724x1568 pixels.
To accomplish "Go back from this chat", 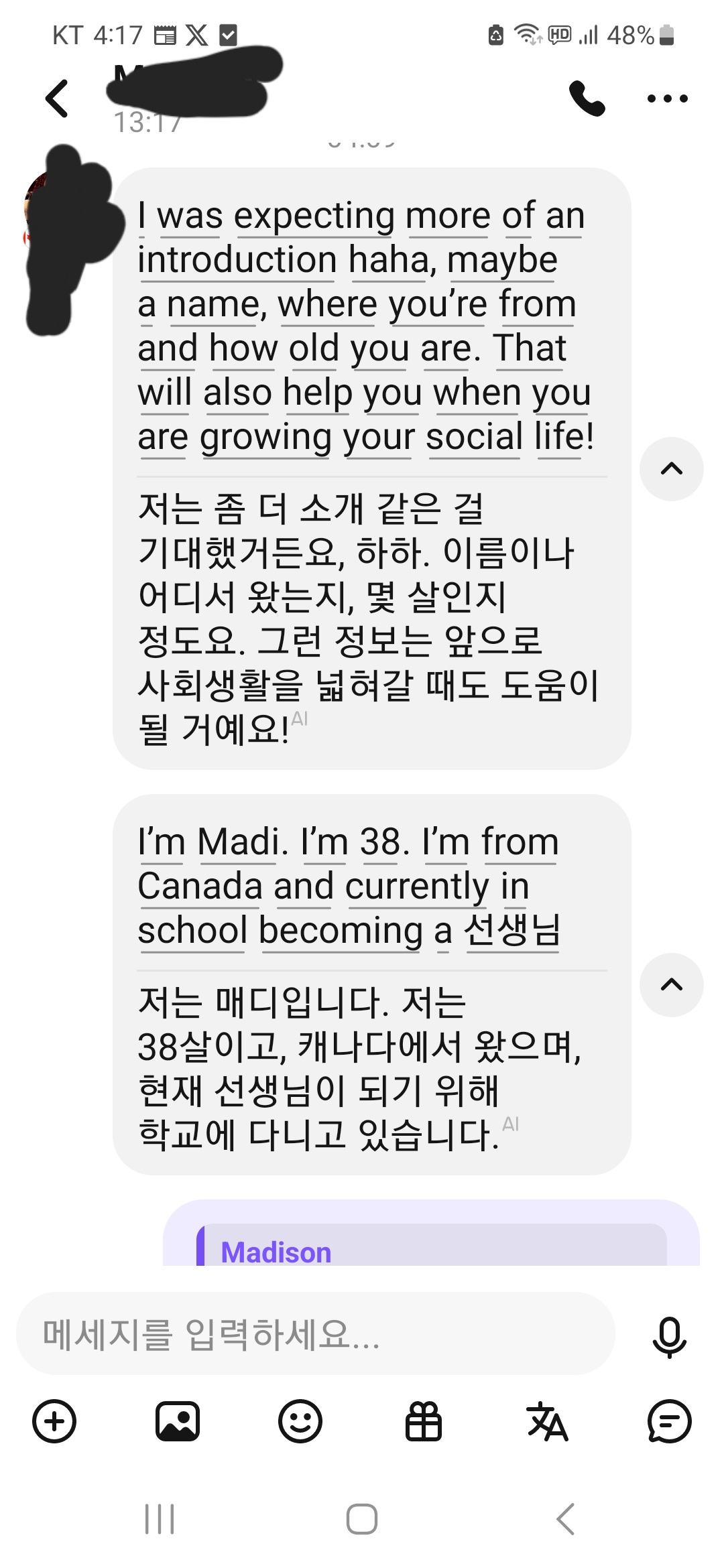I will [x=57, y=99].
